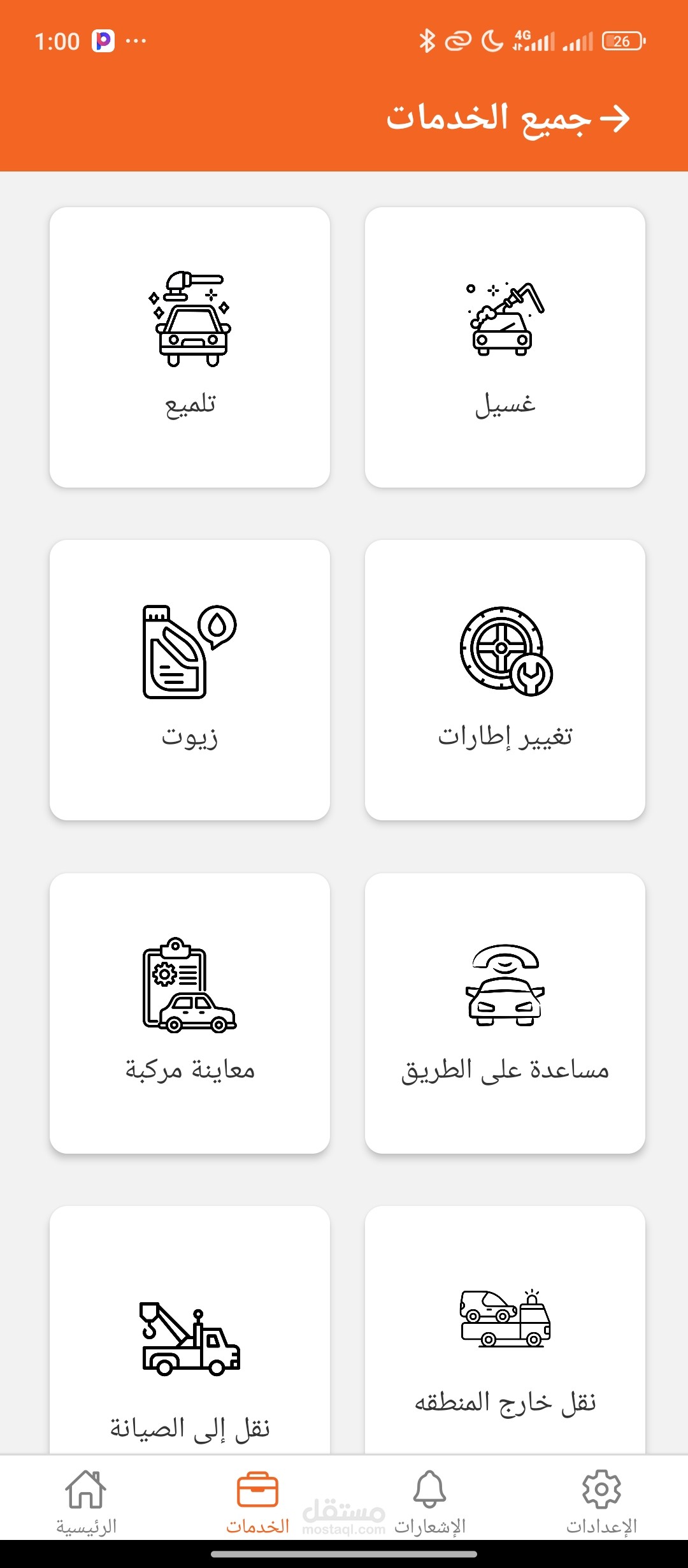Go to the الإعدادات settings tab
Image resolution: width=688 pixels, height=1568 pixels.
(x=601, y=1502)
